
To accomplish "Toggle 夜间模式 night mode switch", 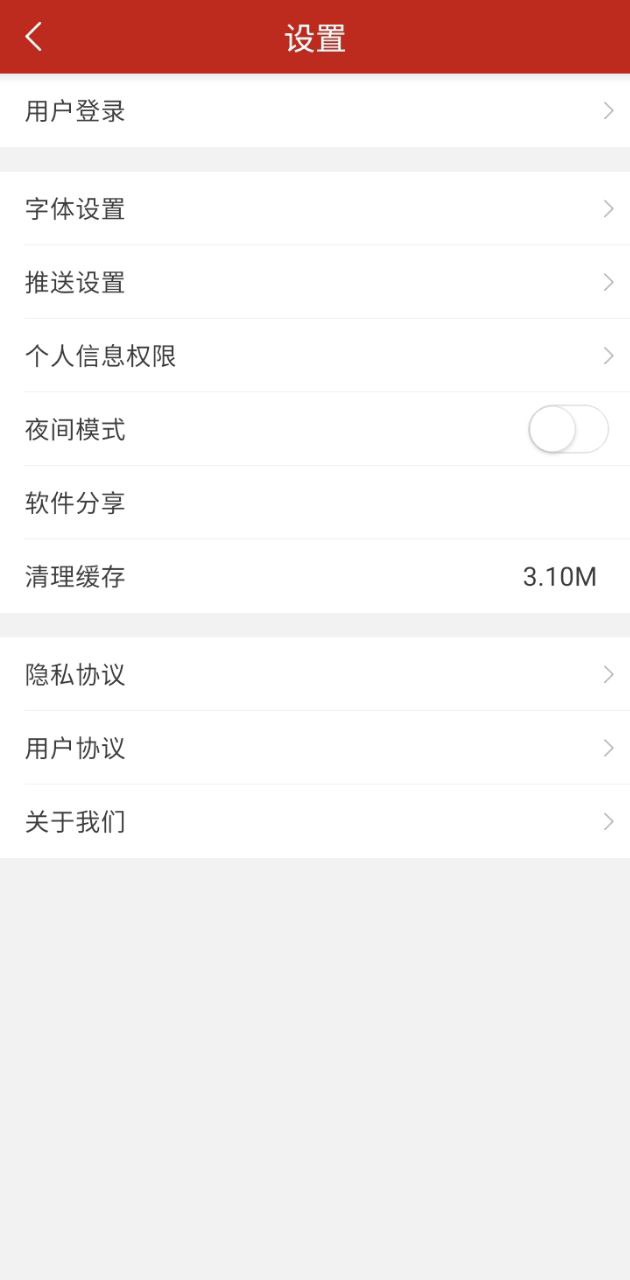I will point(567,430).
